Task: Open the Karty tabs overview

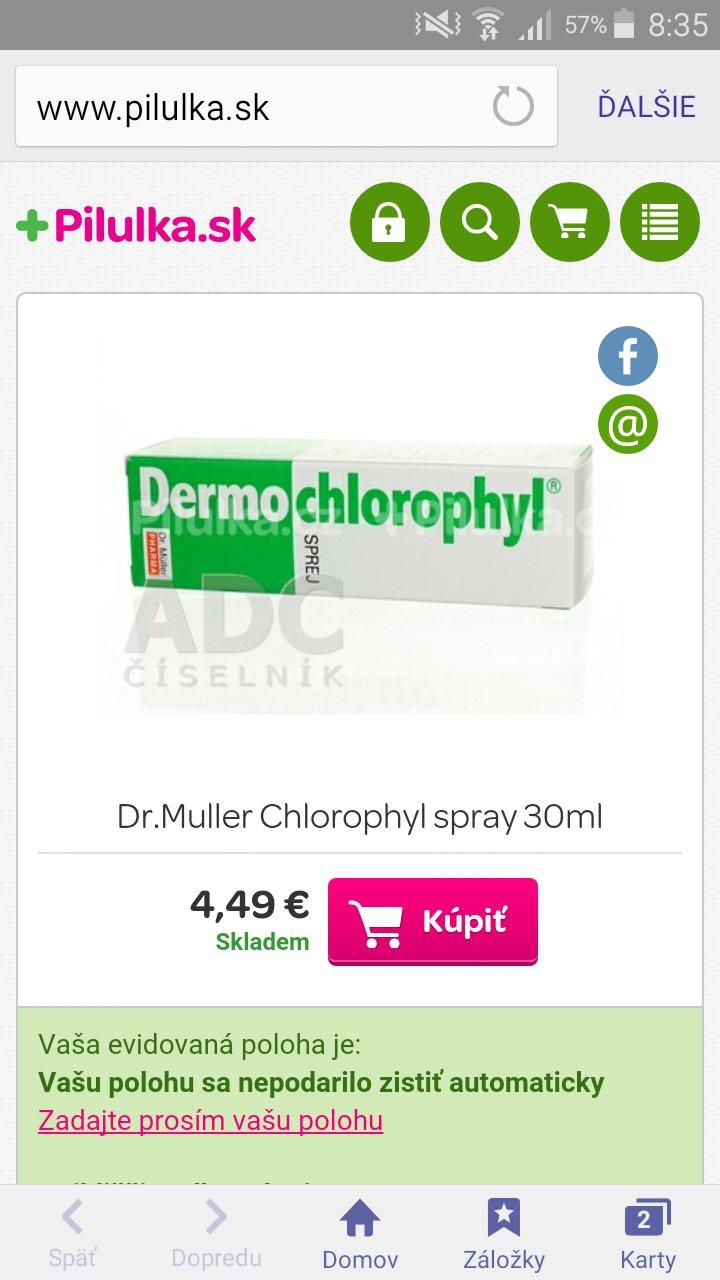Action: pos(647,1233)
